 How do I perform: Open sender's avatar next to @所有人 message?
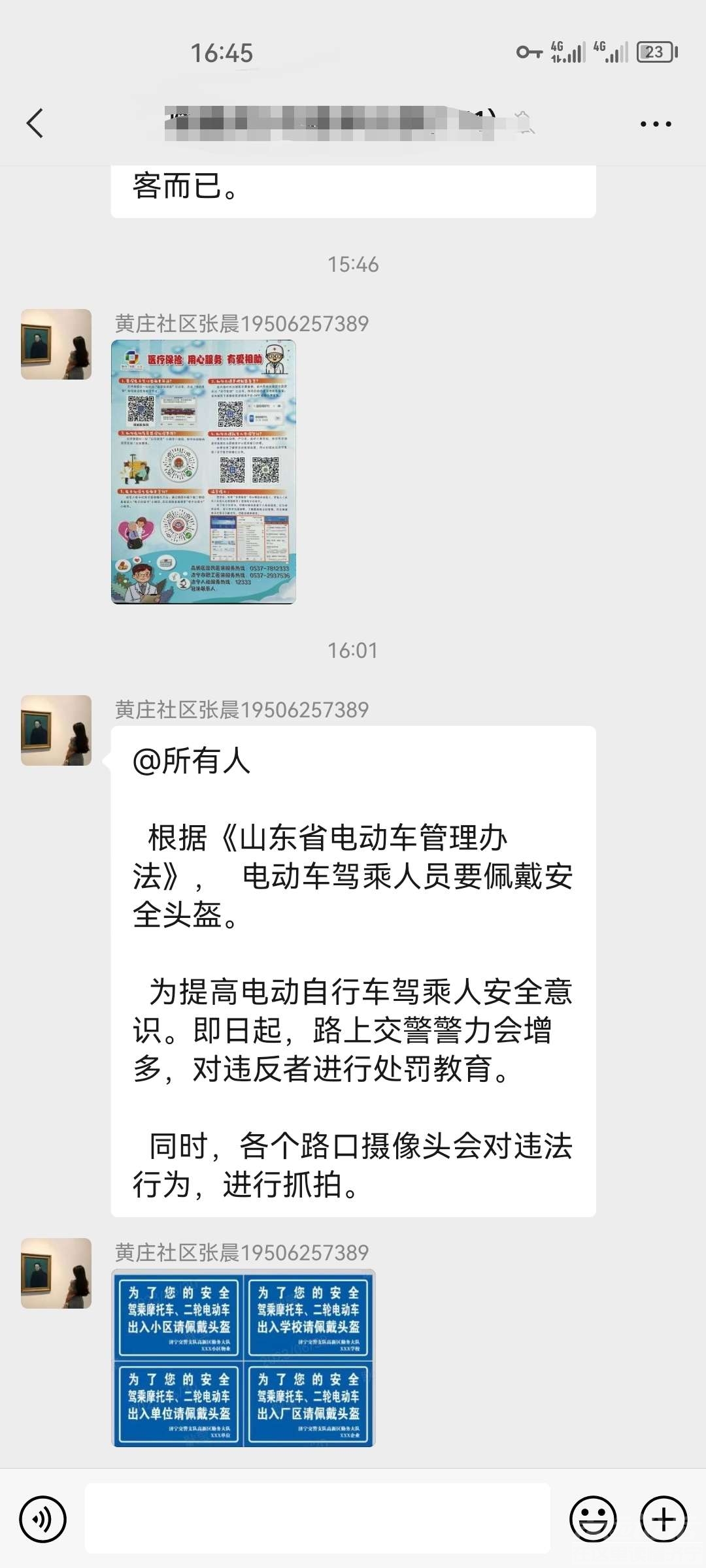point(56,730)
